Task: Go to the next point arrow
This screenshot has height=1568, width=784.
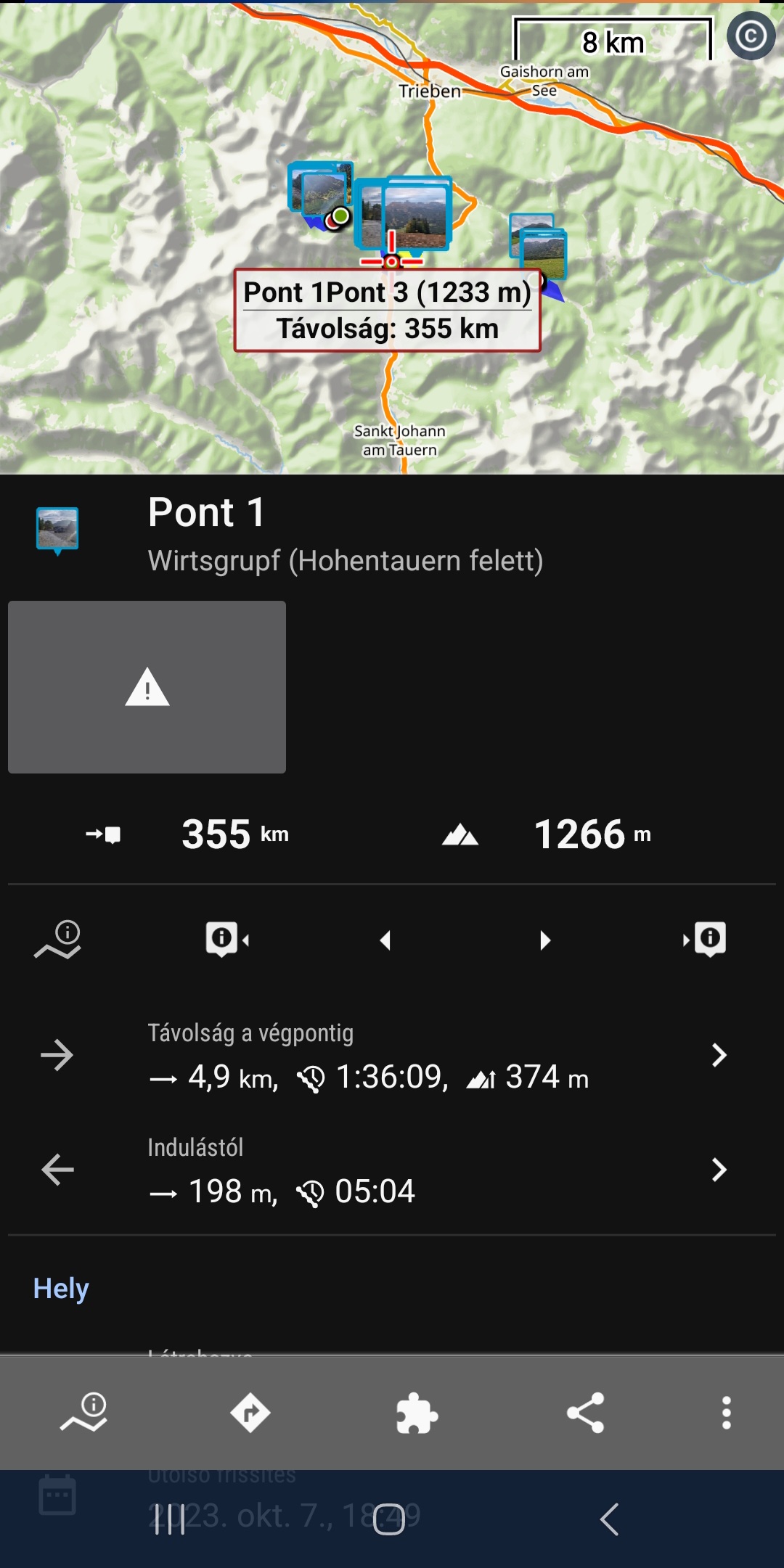Action: coord(545,940)
